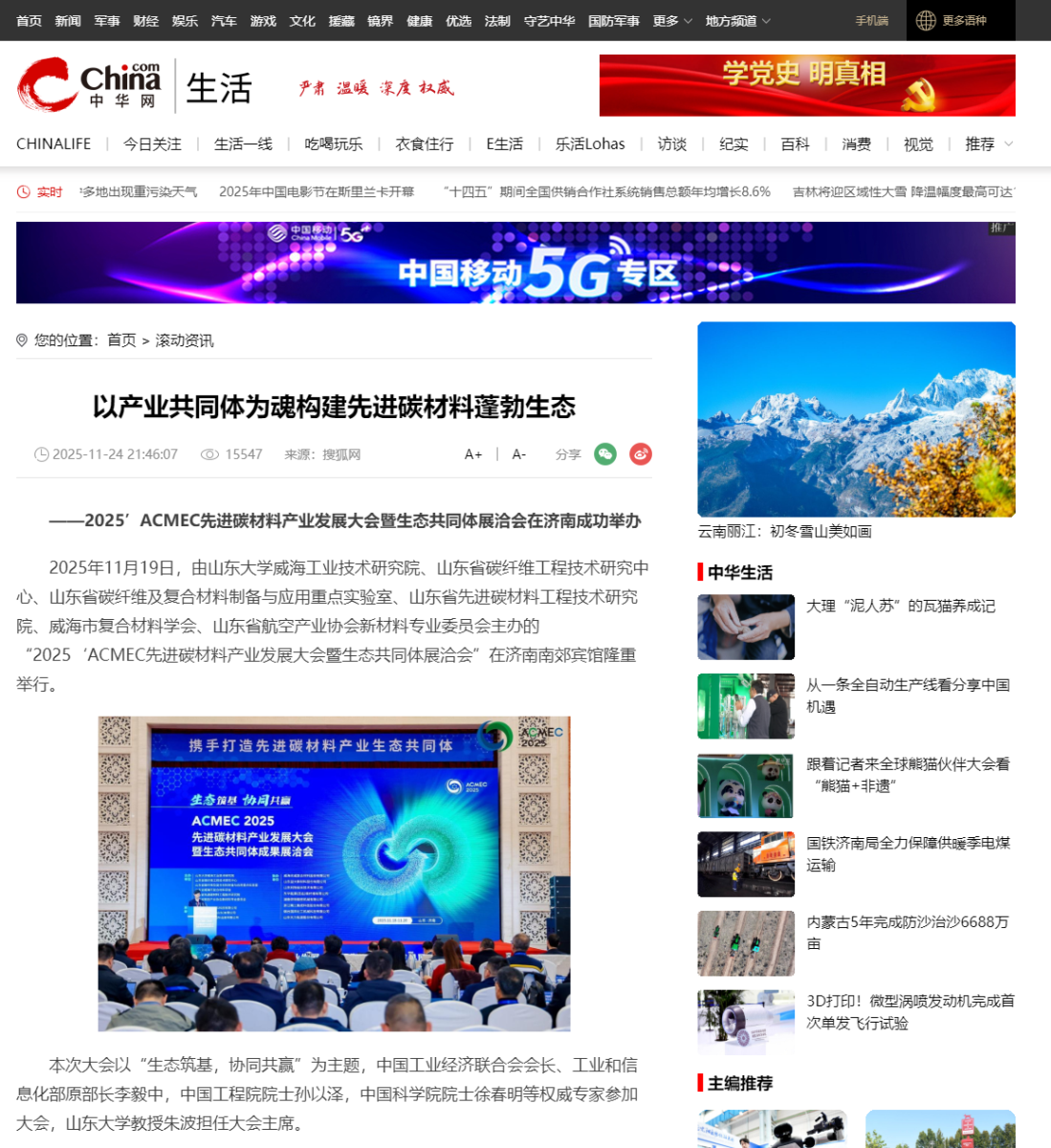Open the 军事 menu item
Screen dimensions: 1051x1148
tap(106, 20)
